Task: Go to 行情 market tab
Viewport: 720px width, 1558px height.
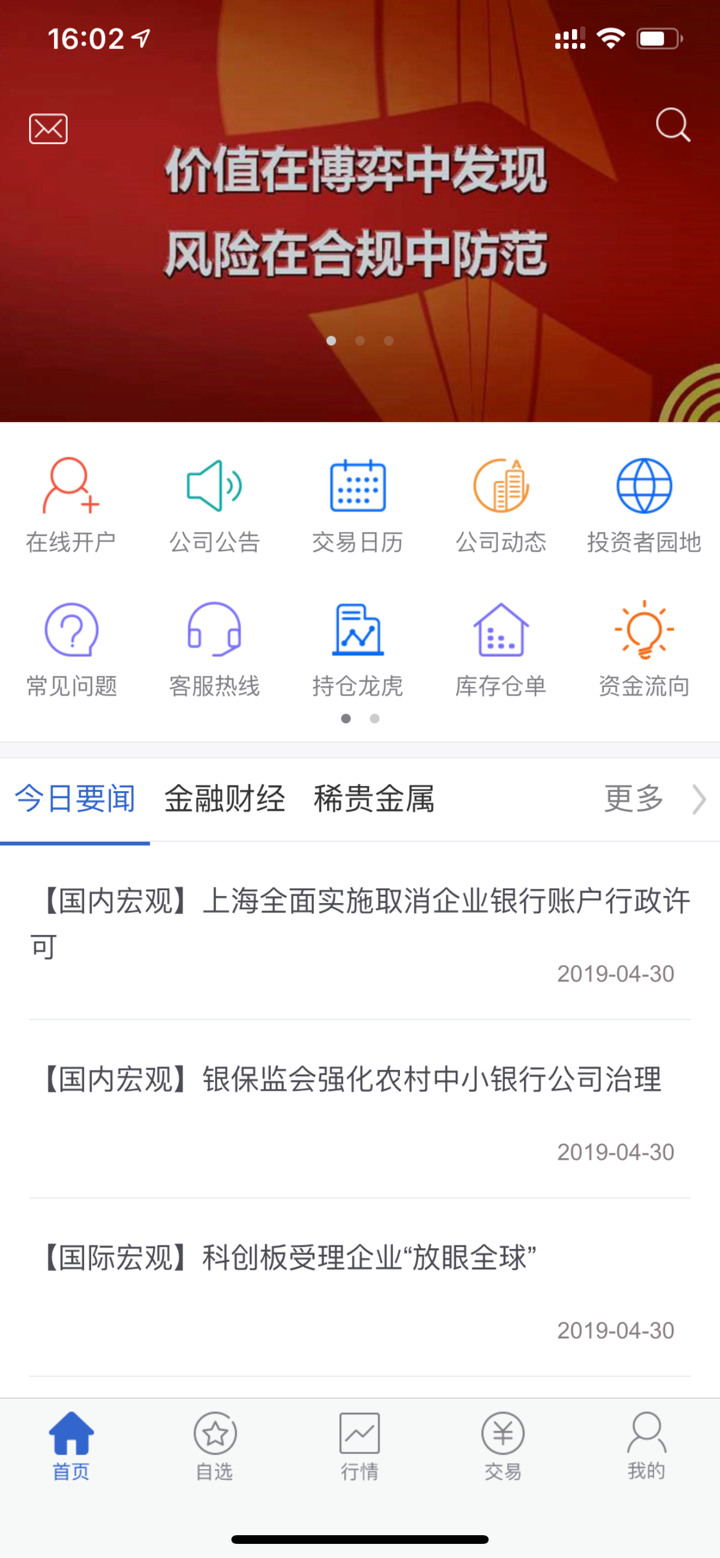Action: point(359,1445)
